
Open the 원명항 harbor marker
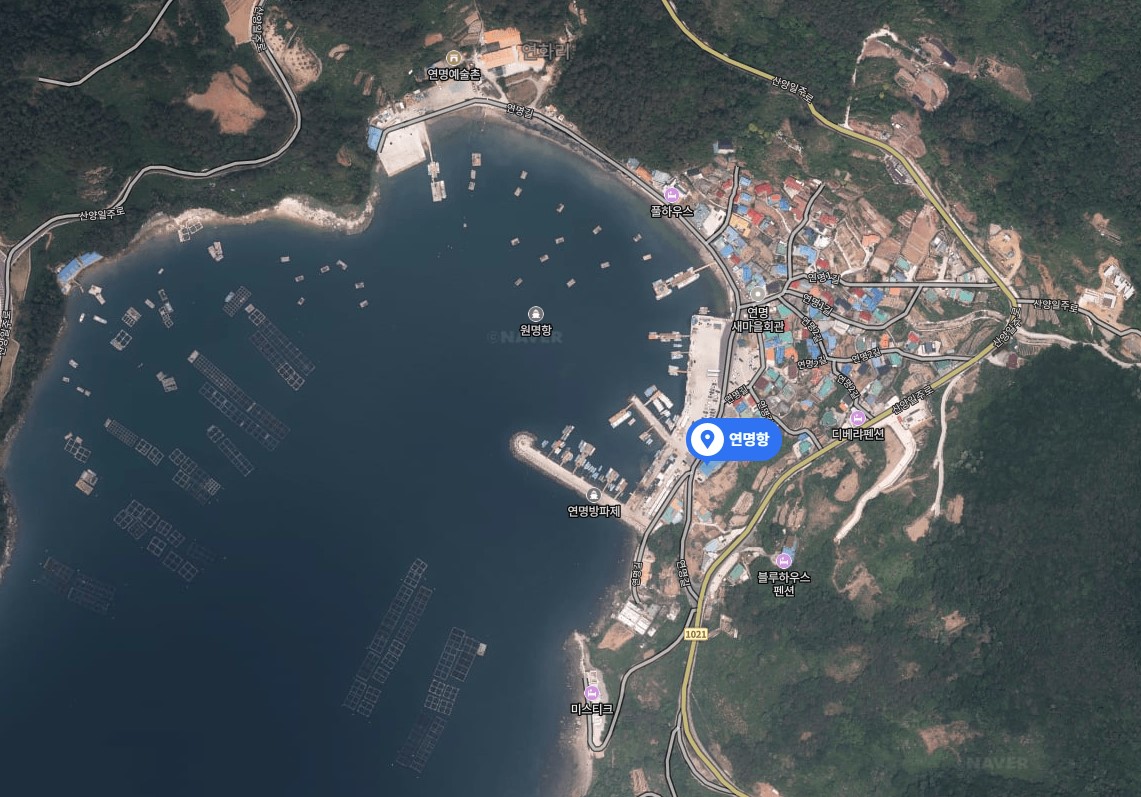coord(536,314)
